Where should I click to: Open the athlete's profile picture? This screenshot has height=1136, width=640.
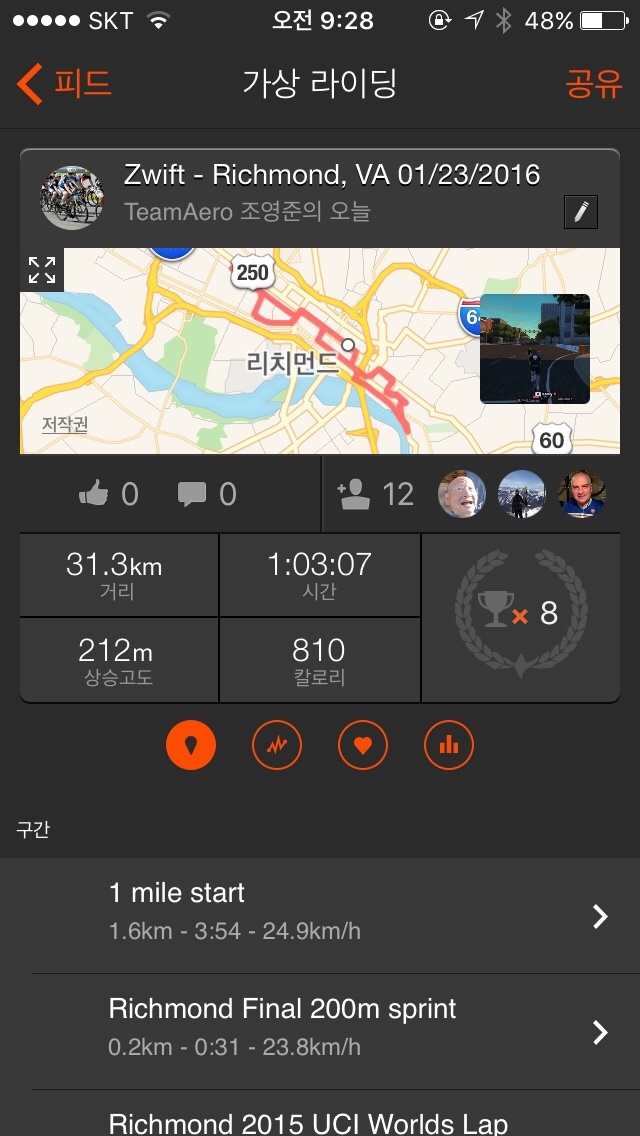72,196
